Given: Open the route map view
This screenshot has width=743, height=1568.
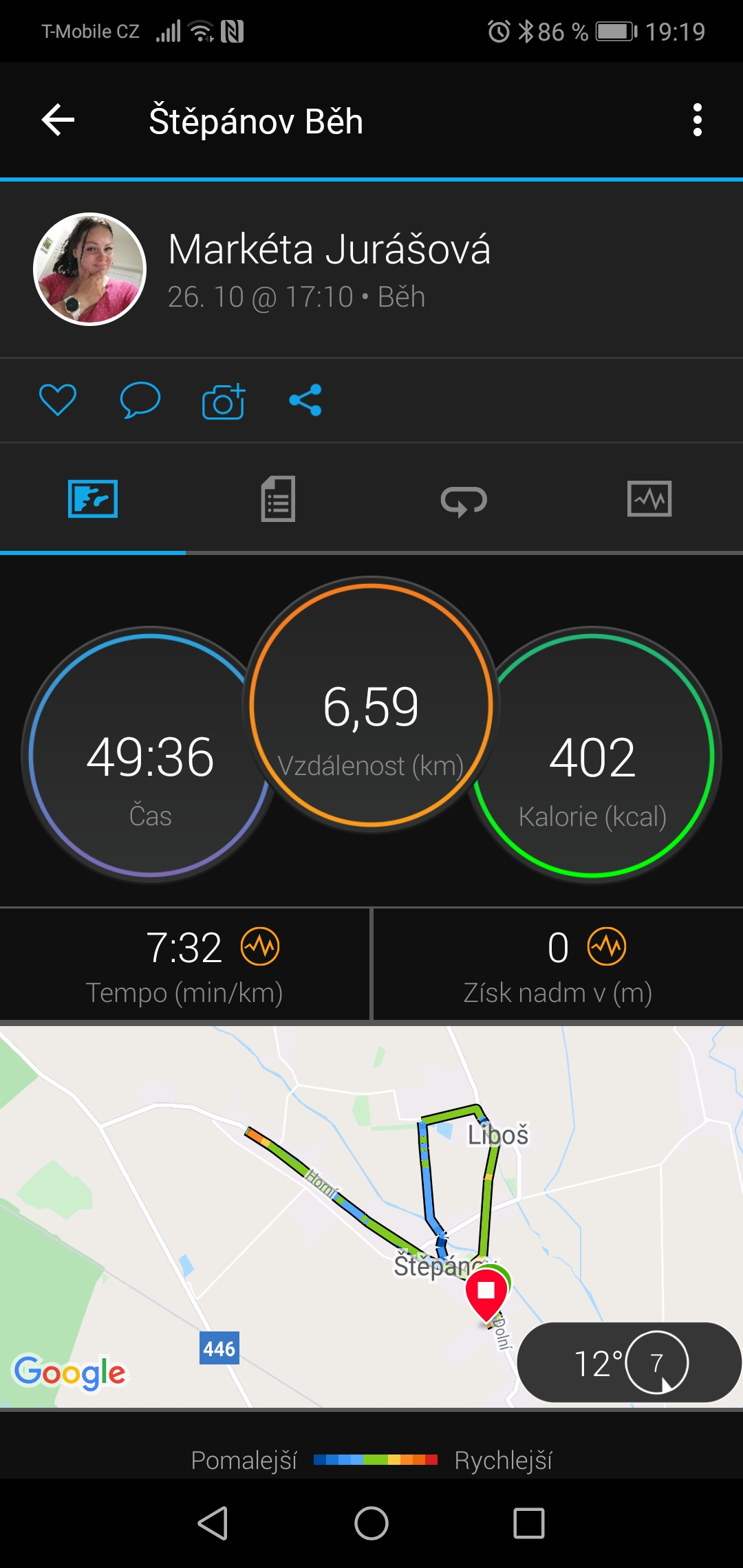Looking at the screenshot, I should pos(371,1216).
